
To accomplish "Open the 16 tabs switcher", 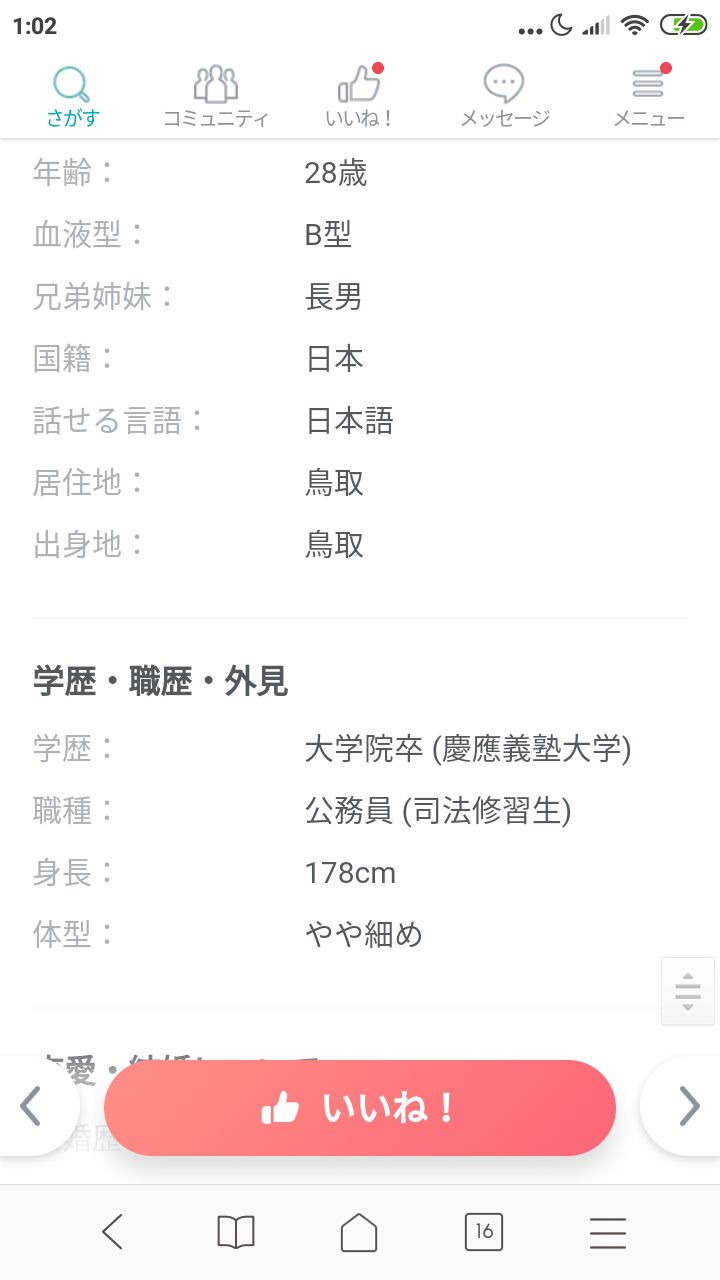I will pyautogui.click(x=484, y=1232).
